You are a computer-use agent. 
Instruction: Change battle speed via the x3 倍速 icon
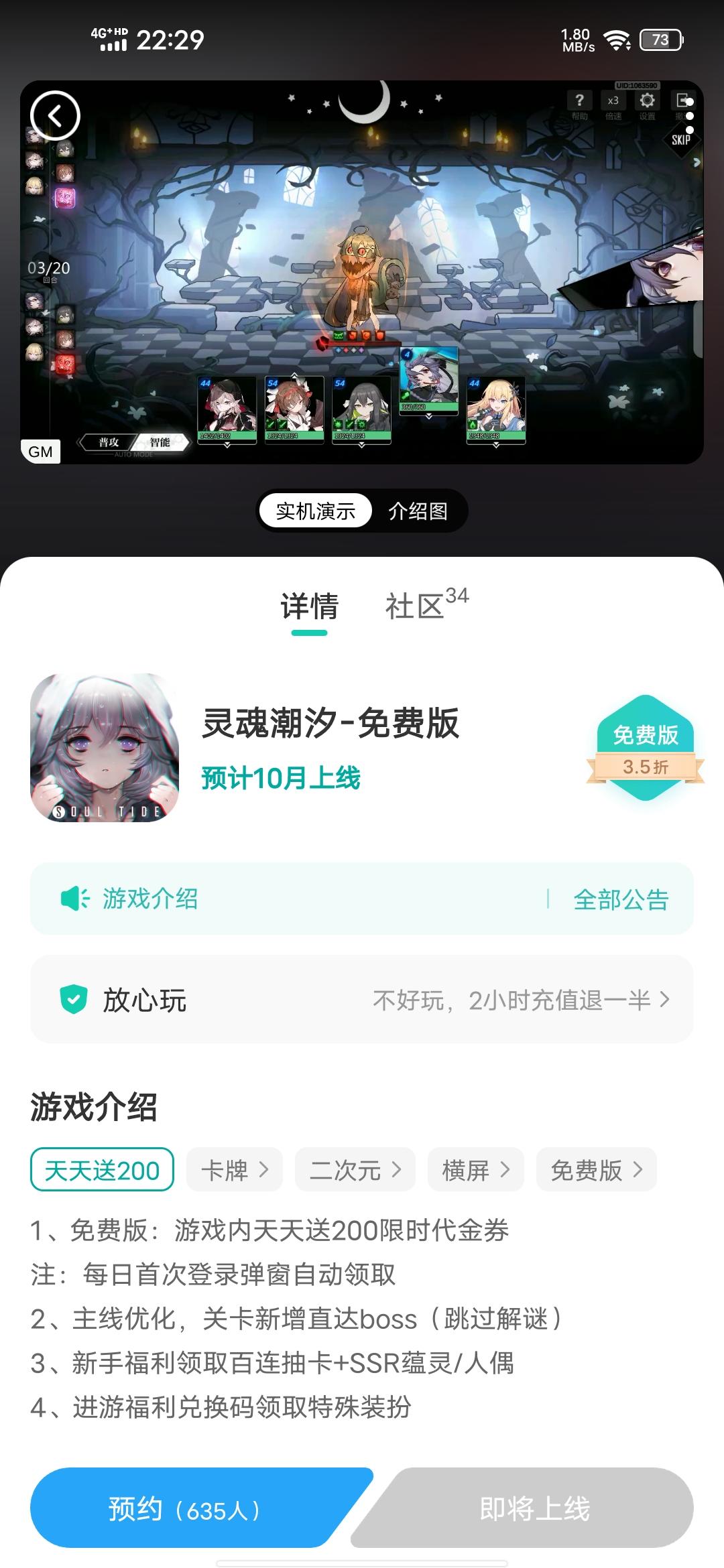pos(613,102)
